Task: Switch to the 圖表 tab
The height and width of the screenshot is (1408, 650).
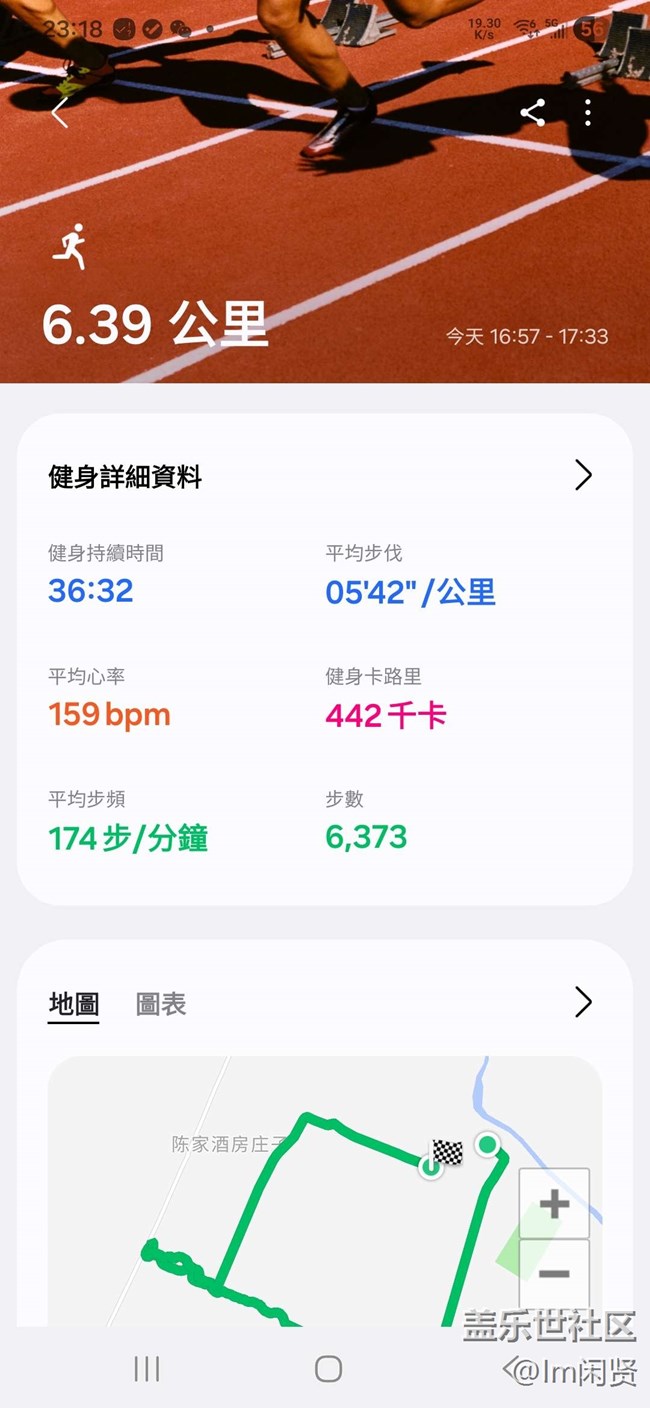Action: pos(161,1004)
